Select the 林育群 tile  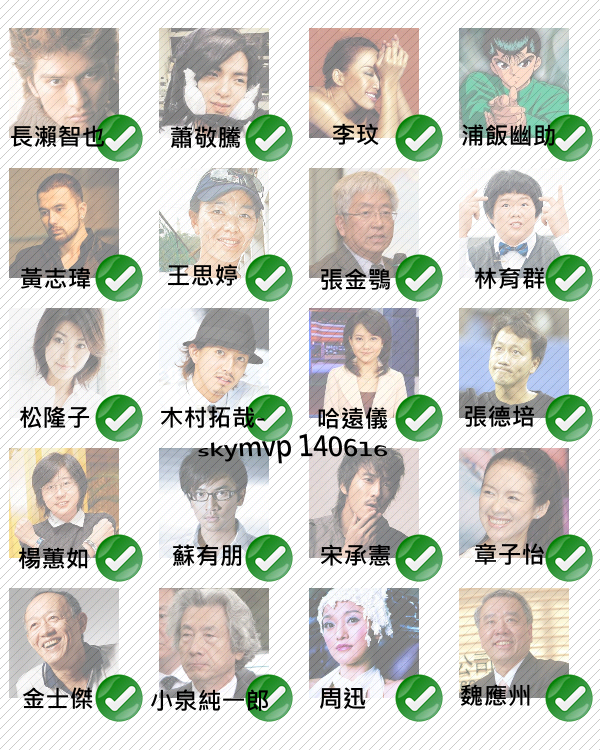coord(514,223)
